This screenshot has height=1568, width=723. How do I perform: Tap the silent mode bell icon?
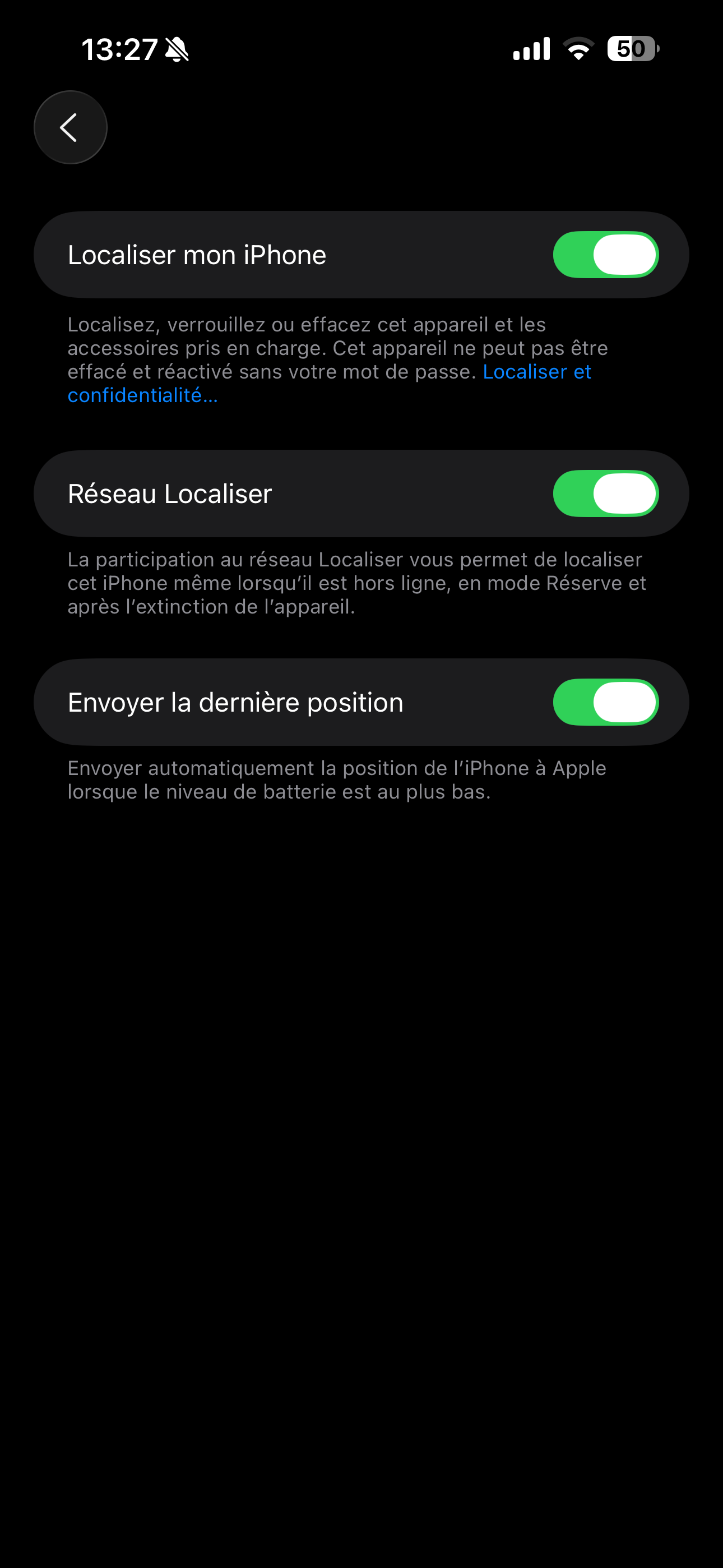pos(176,50)
